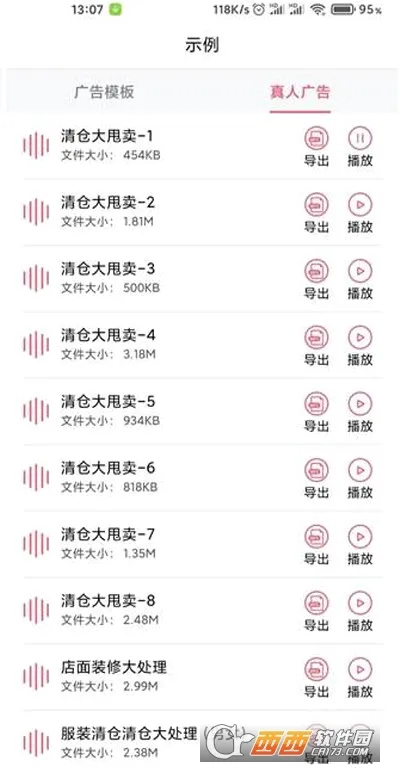Tap 导出 for 清仓大甩卖-3
This screenshot has height=772, width=400.
point(316,280)
